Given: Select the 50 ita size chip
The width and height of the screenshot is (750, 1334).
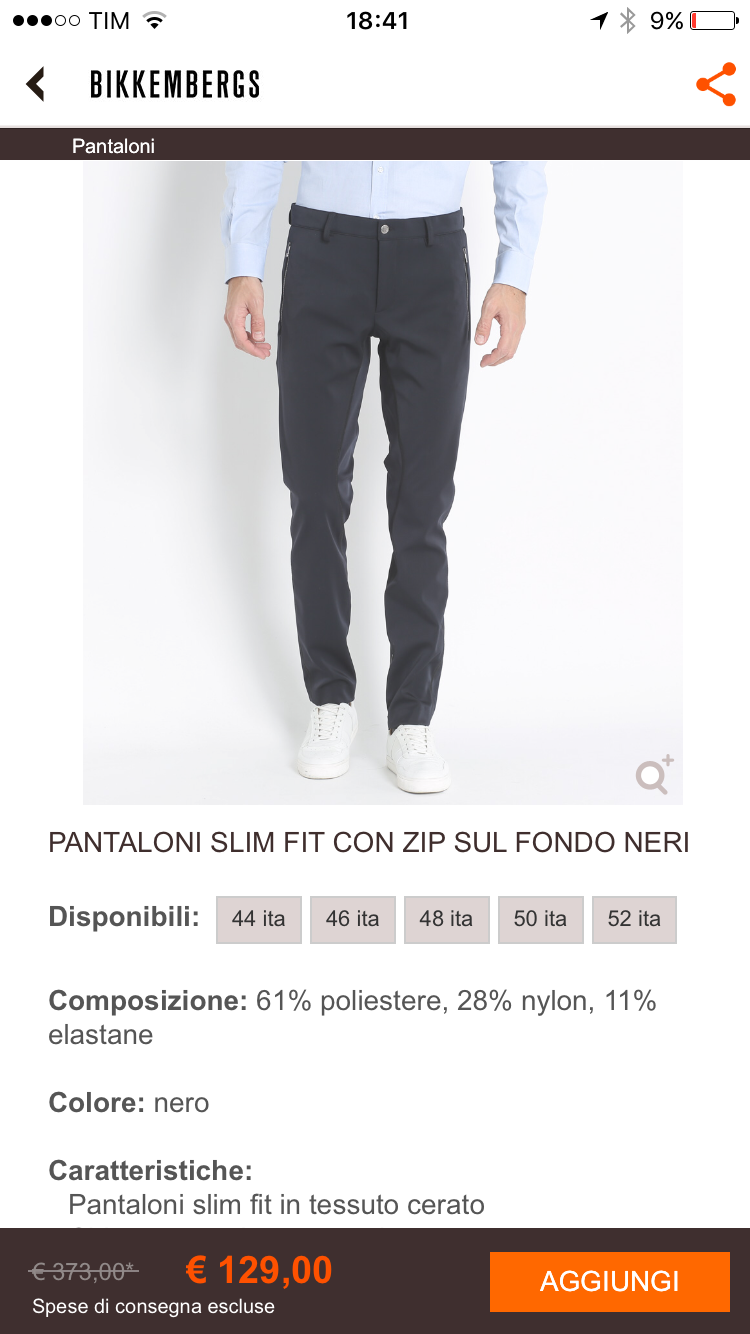Looking at the screenshot, I should click(540, 919).
